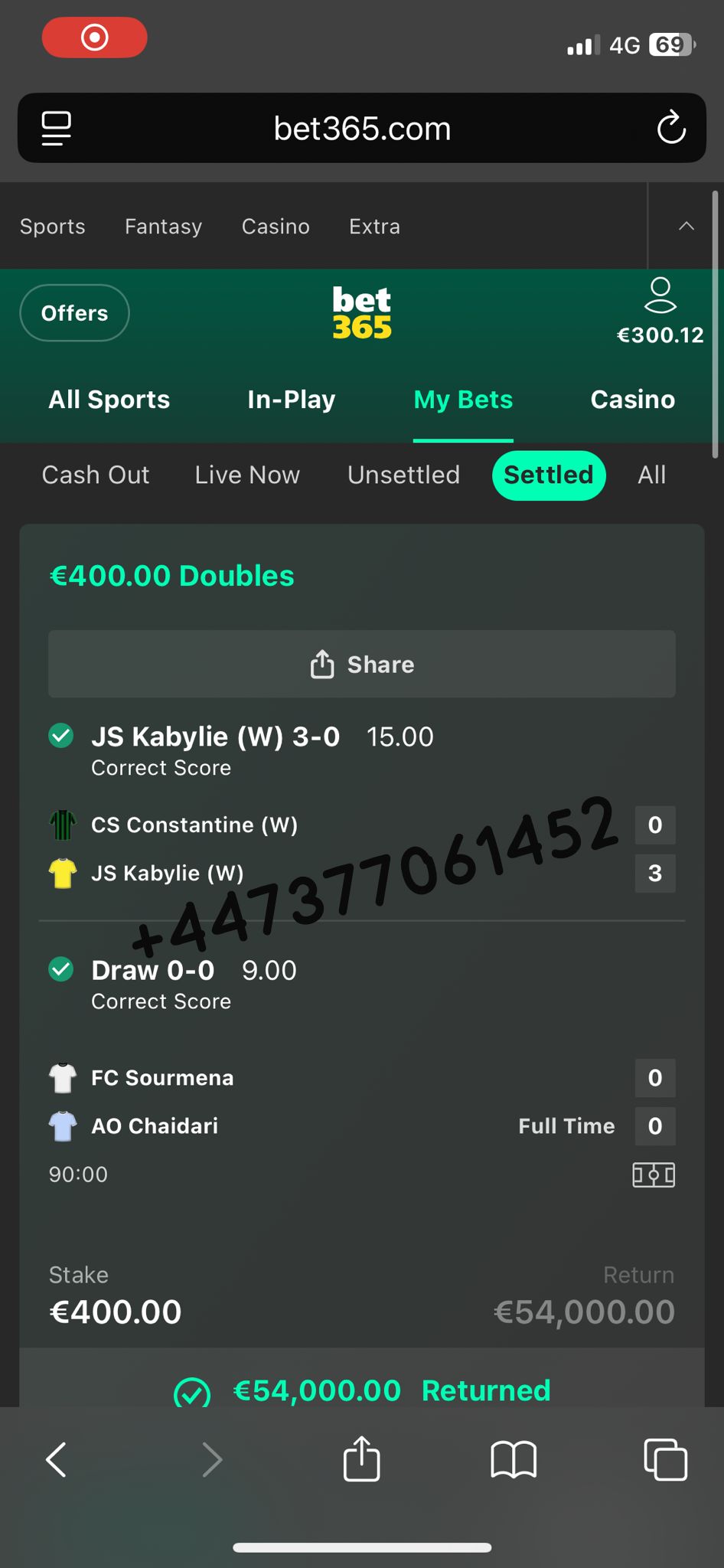Open account menu showing €300.12

click(x=660, y=312)
